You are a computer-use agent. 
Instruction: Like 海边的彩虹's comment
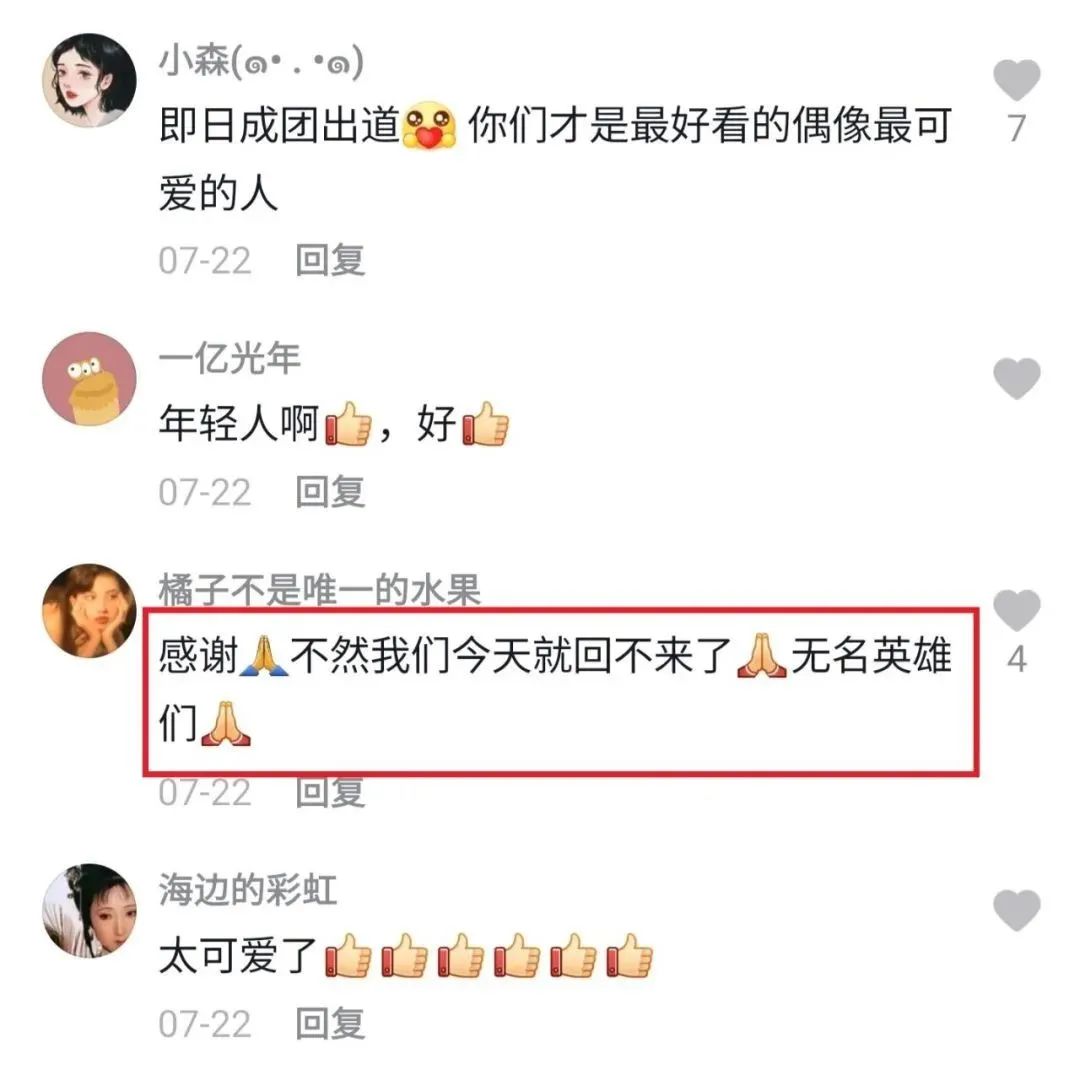tap(1016, 911)
